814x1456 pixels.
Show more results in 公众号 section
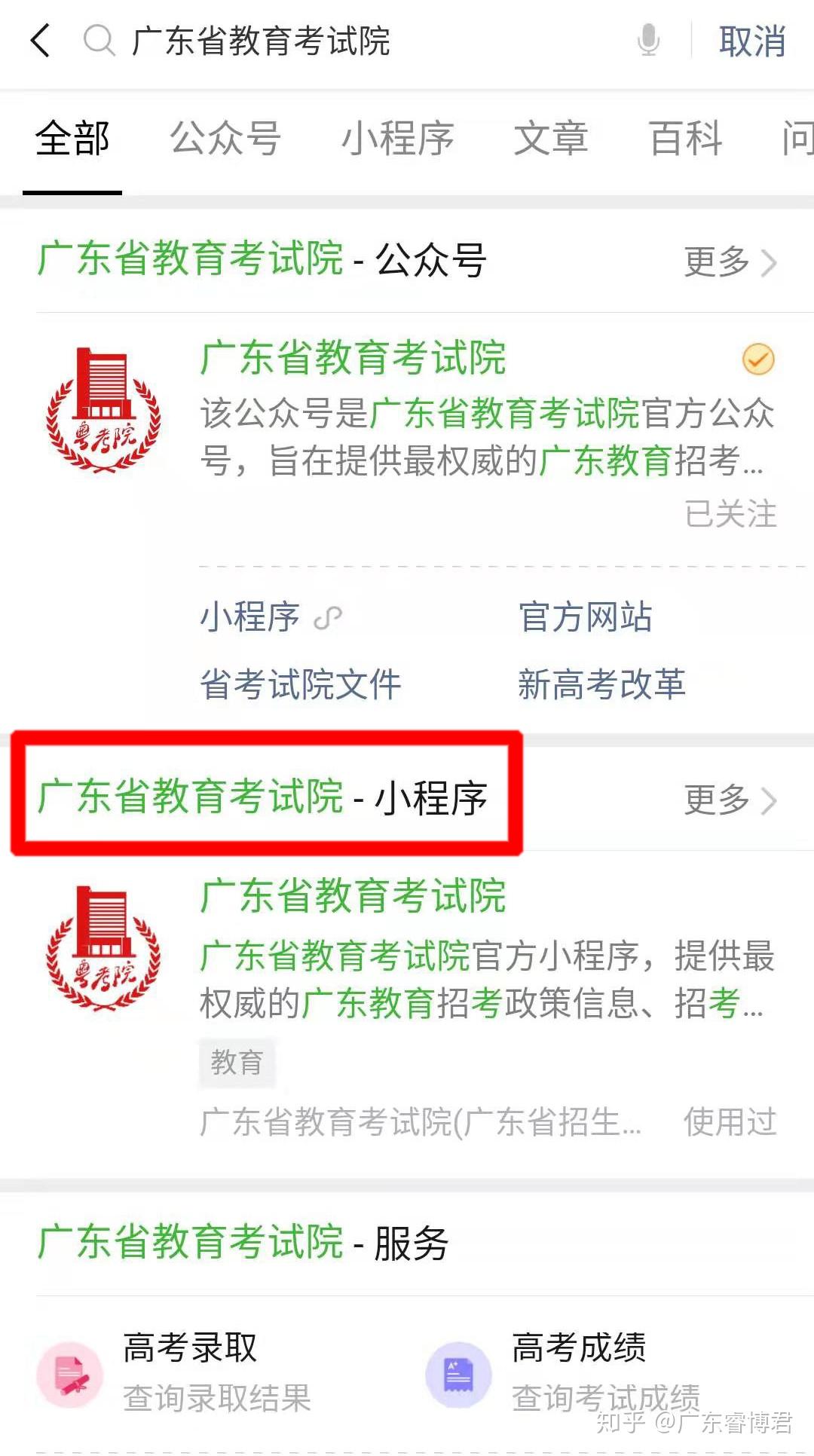pos(730,262)
